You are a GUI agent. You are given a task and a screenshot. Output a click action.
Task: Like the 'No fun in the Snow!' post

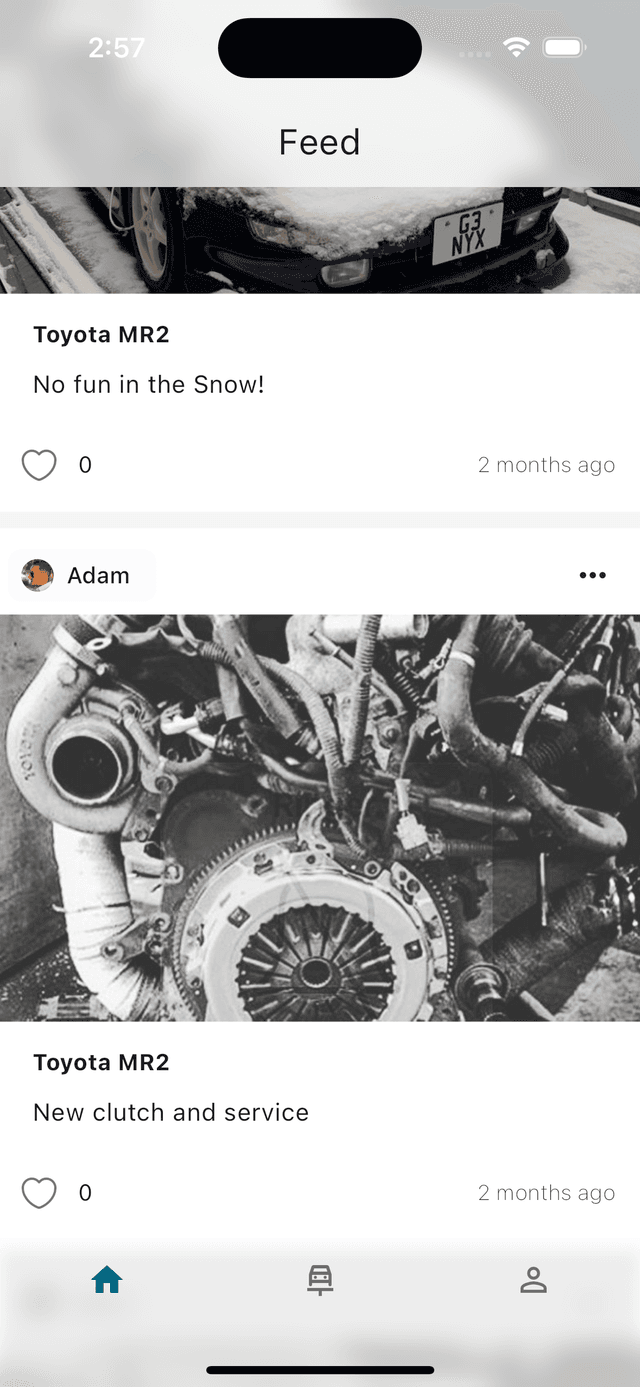coord(39,465)
